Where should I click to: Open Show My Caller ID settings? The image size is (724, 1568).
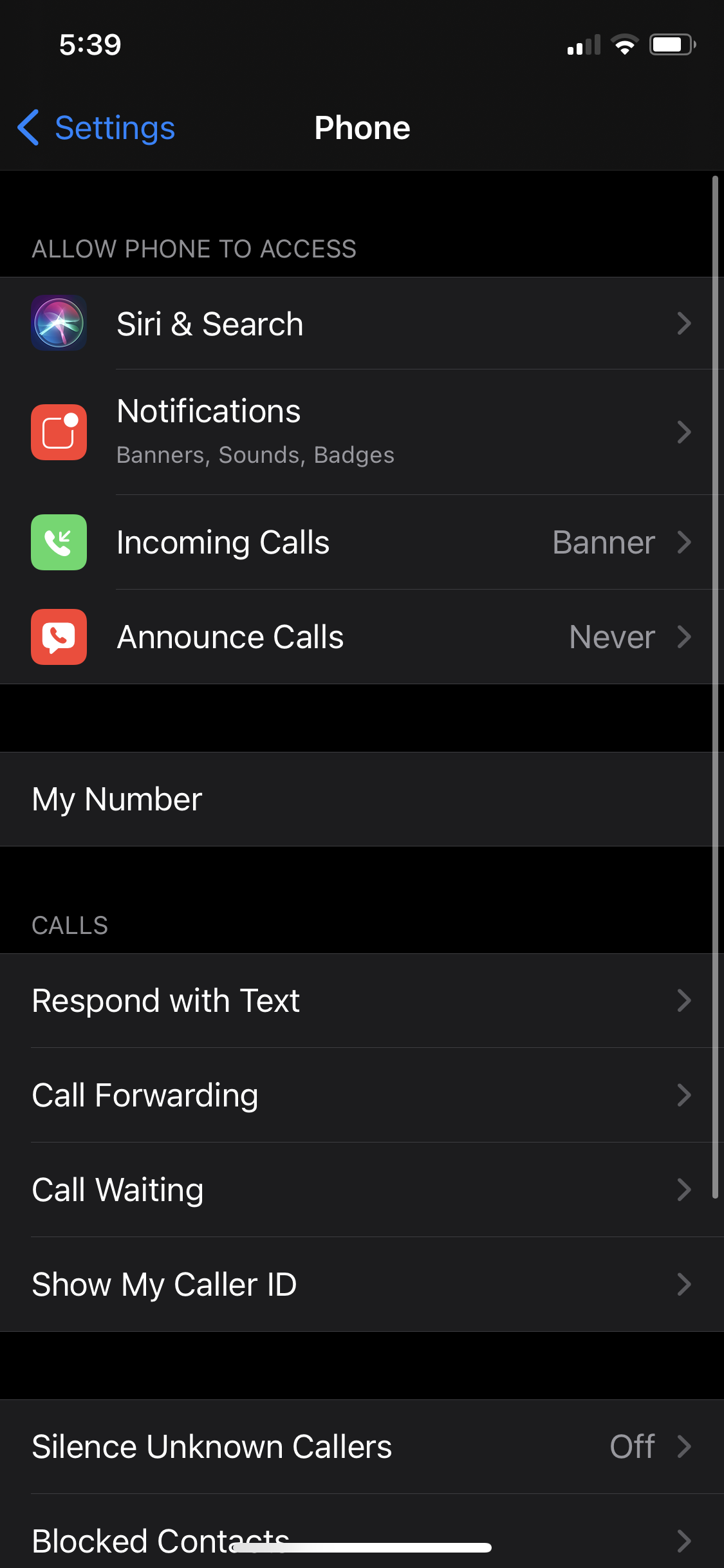[x=362, y=1283]
